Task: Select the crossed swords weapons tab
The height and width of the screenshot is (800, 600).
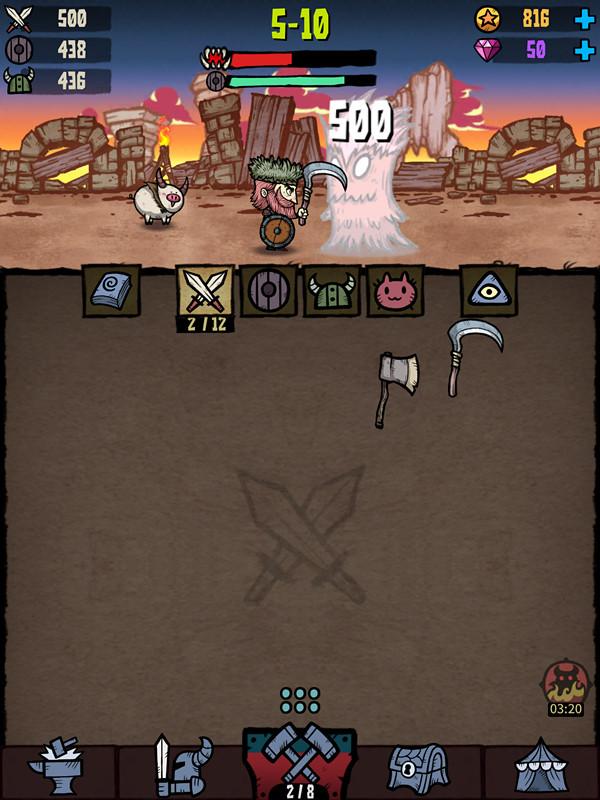Action: click(x=205, y=291)
